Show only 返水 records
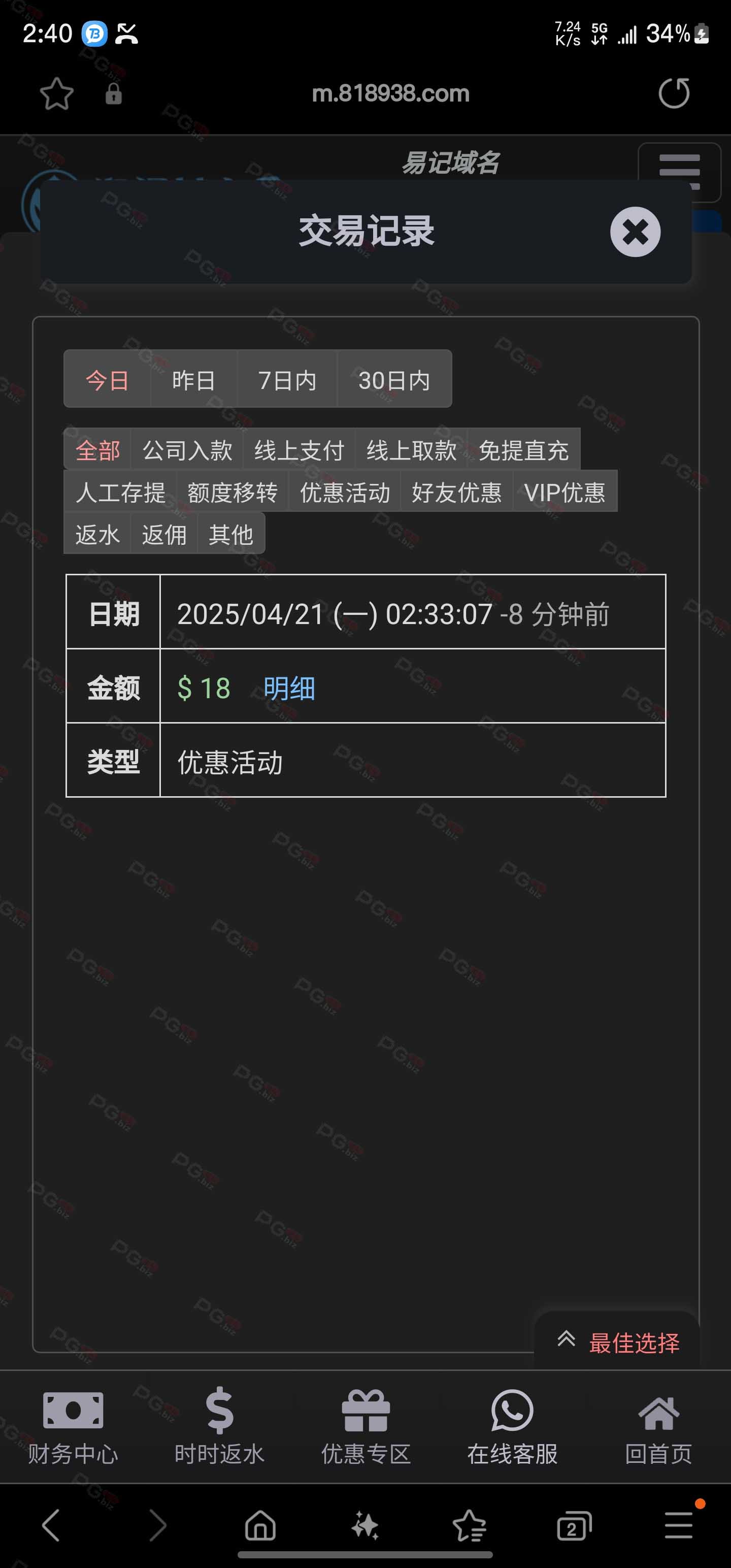The height and width of the screenshot is (1568, 731). point(97,534)
